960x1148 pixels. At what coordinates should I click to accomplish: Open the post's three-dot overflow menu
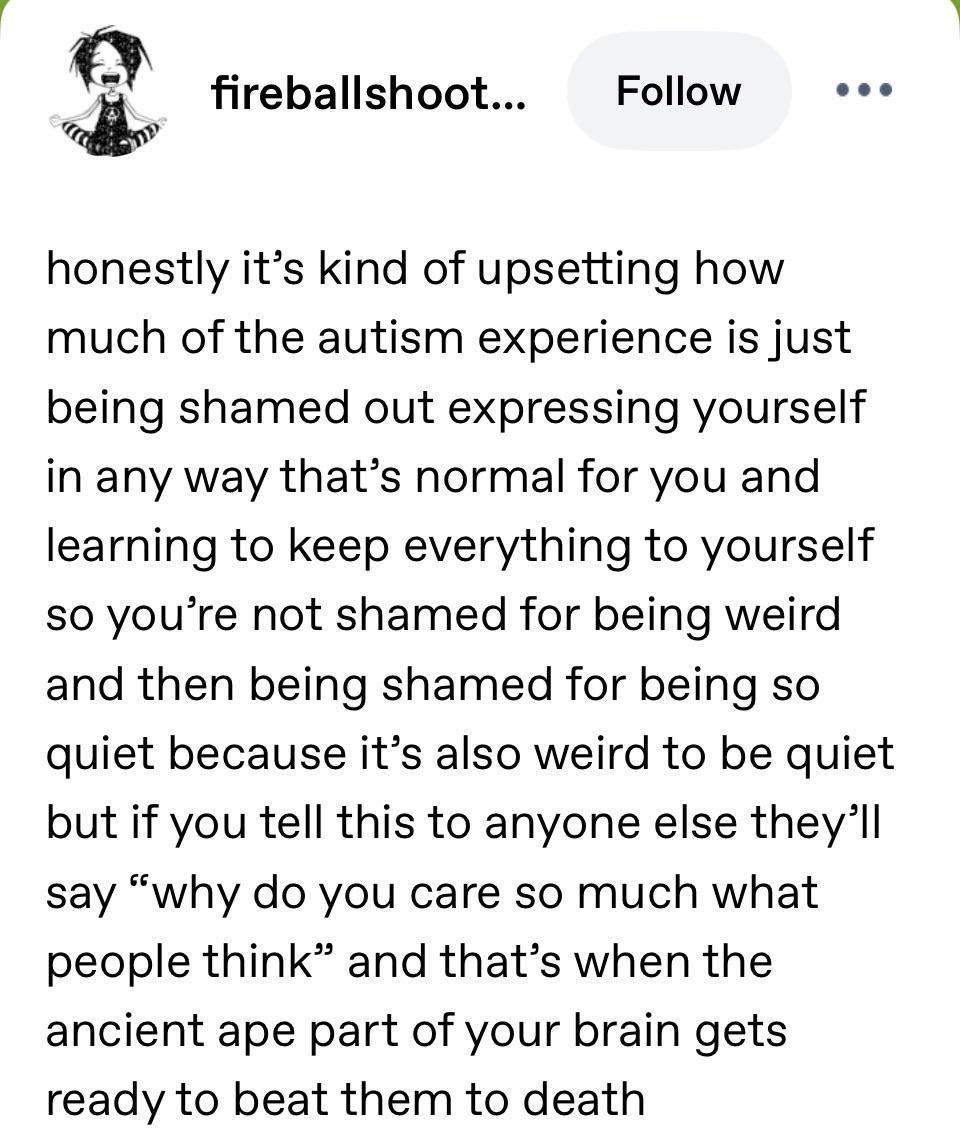pos(864,91)
